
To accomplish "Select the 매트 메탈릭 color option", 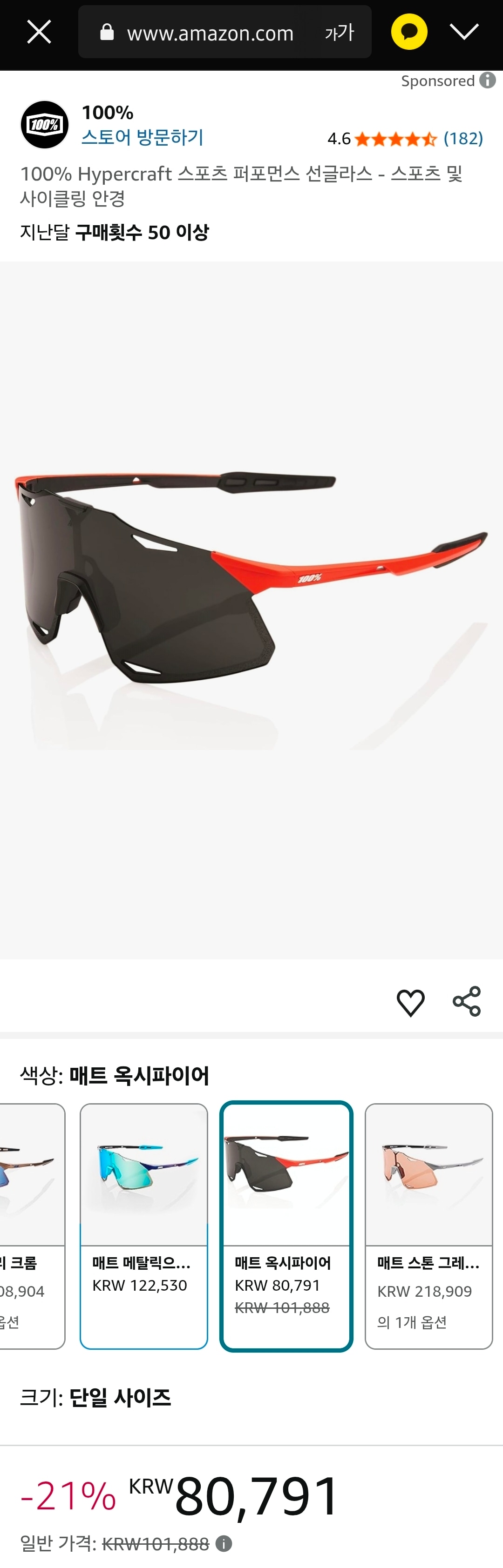I will point(144,1226).
